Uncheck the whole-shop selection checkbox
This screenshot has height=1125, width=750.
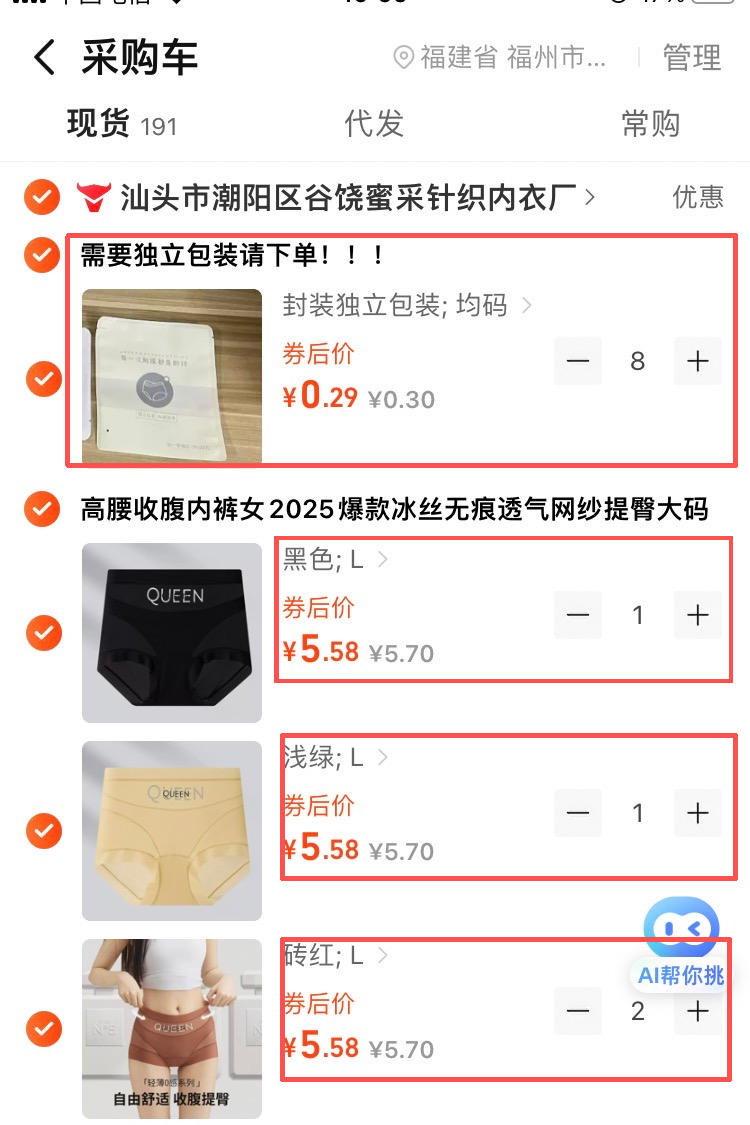41,197
